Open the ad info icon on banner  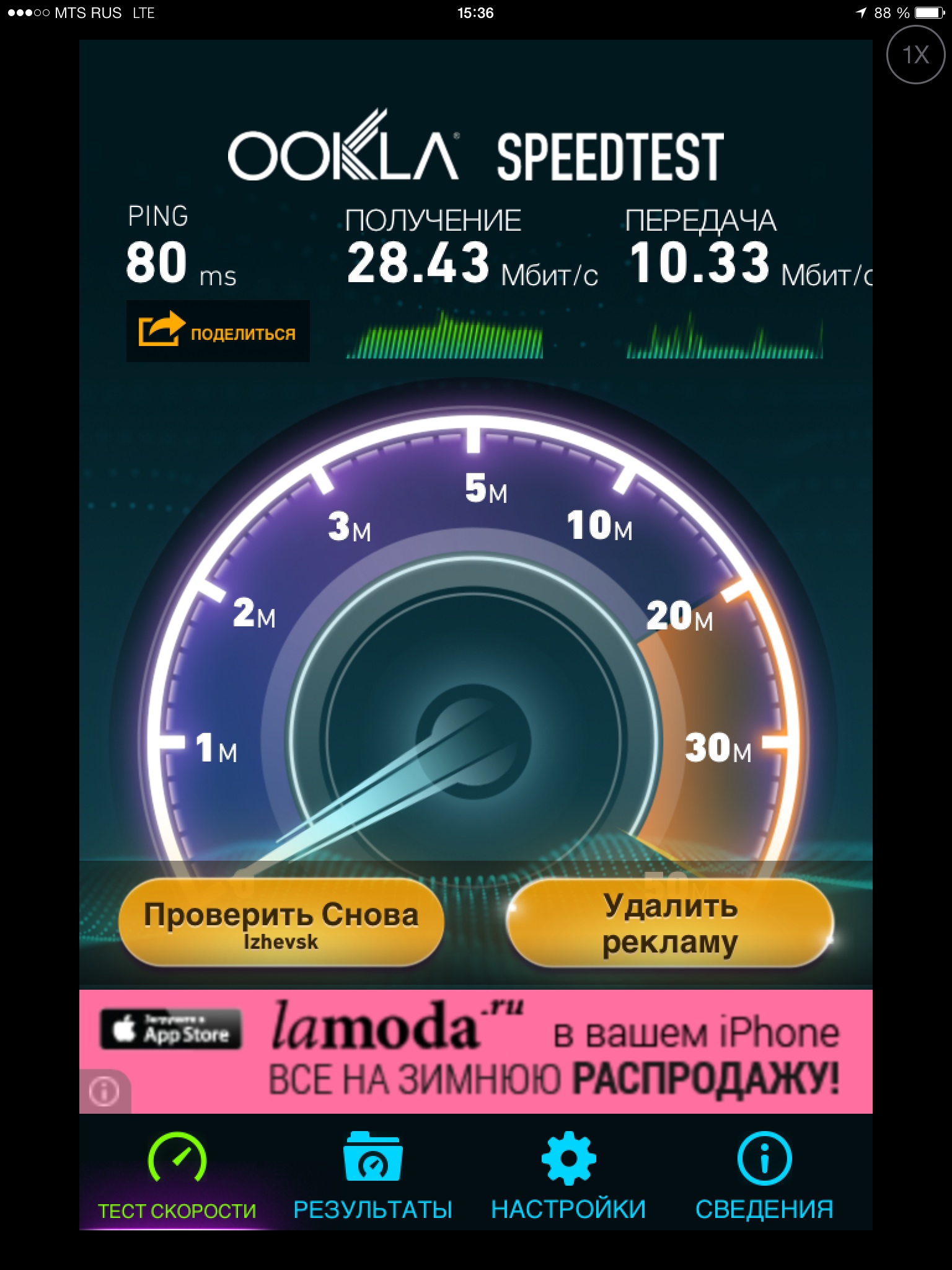point(104,1091)
